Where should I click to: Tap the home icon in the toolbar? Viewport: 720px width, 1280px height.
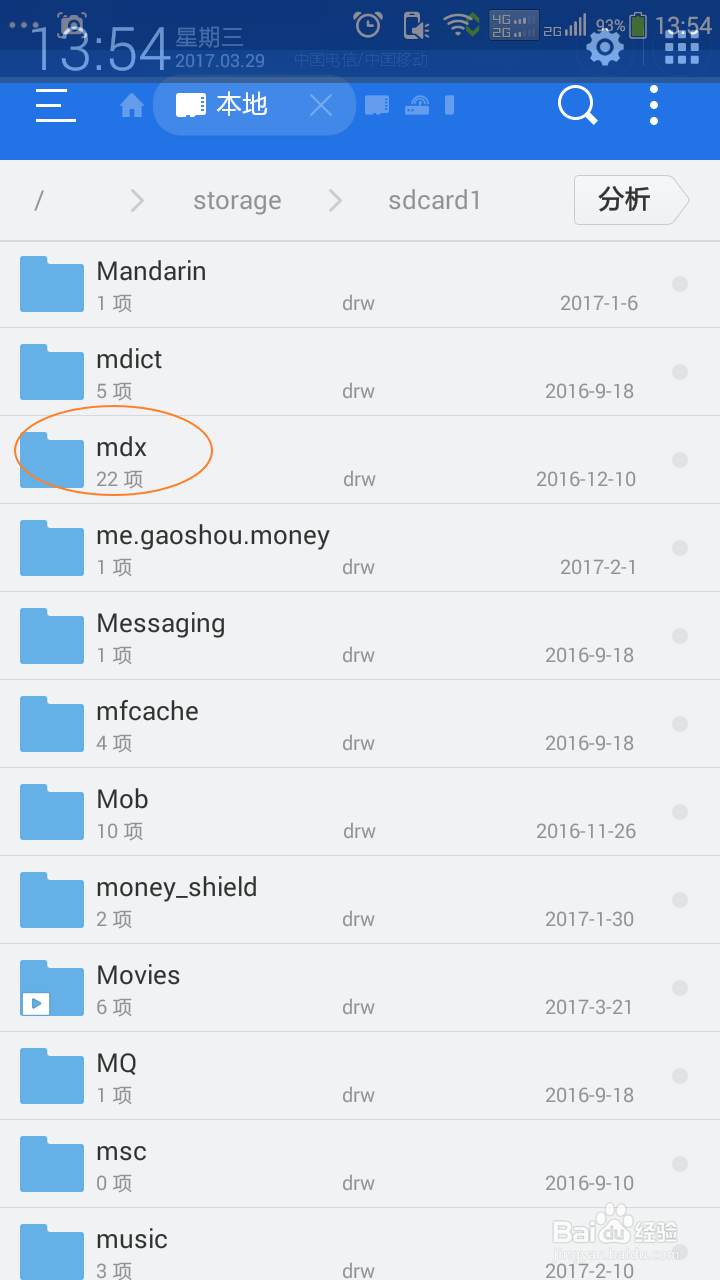131,105
